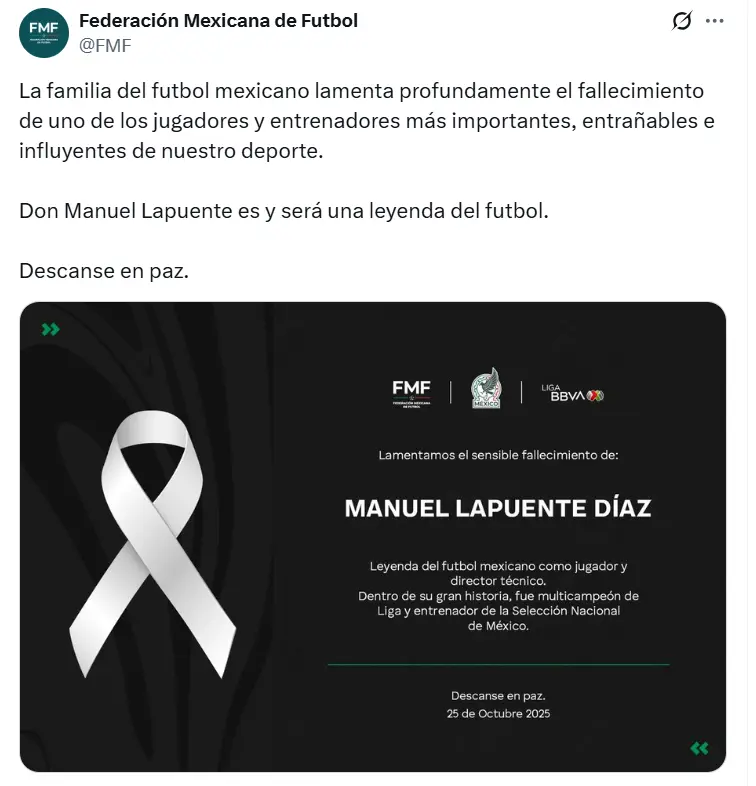Open the Manuel Lapuente tribute image
Screen dimensions: 756x786
point(373,537)
